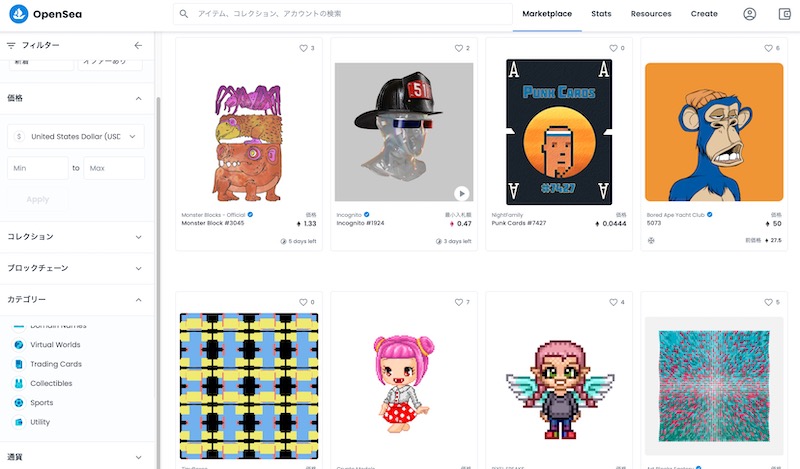Expand the コレクション filter section
The width and height of the screenshot is (800, 469).
click(77, 237)
